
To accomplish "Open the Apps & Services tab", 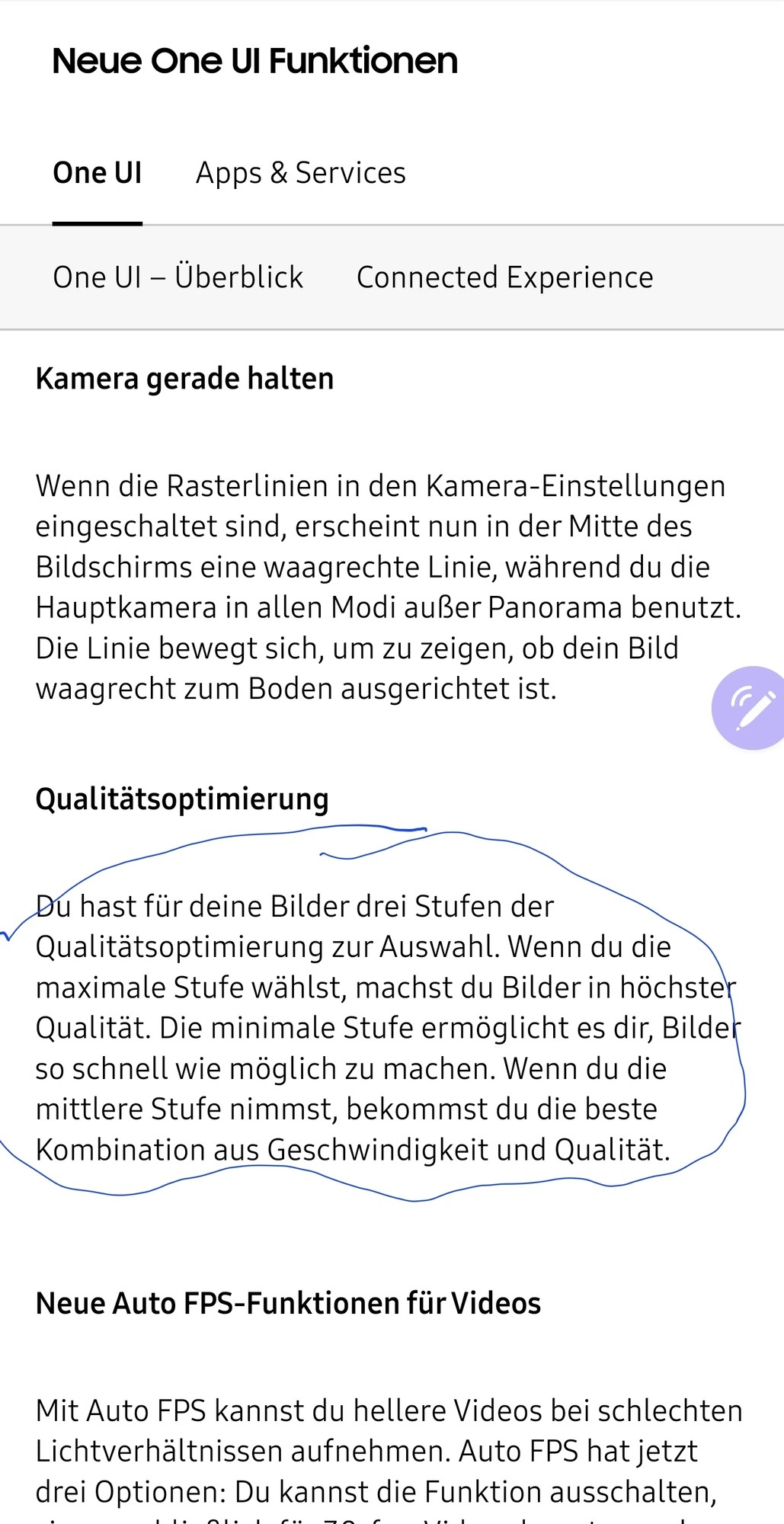I will (301, 174).
